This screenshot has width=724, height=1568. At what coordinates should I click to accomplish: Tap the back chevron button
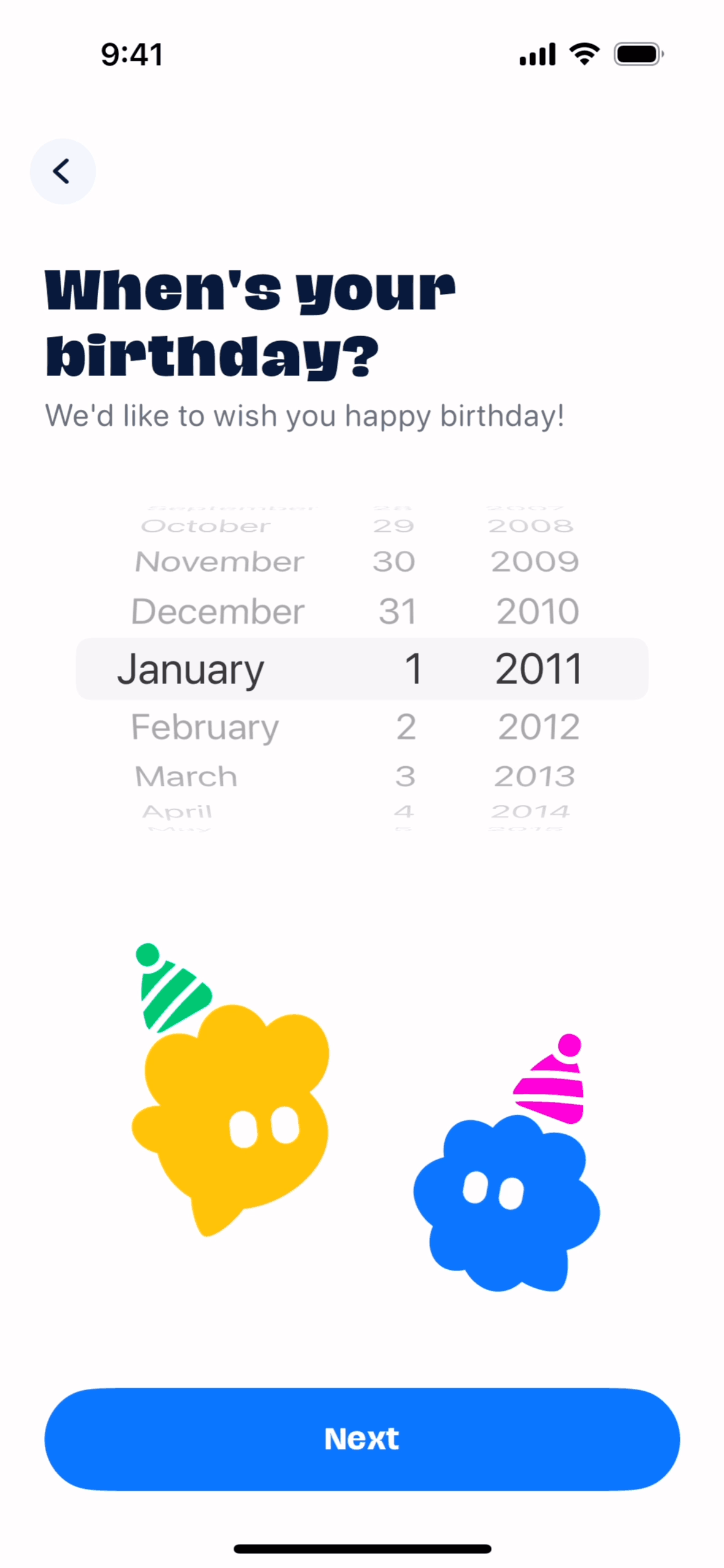coord(63,171)
